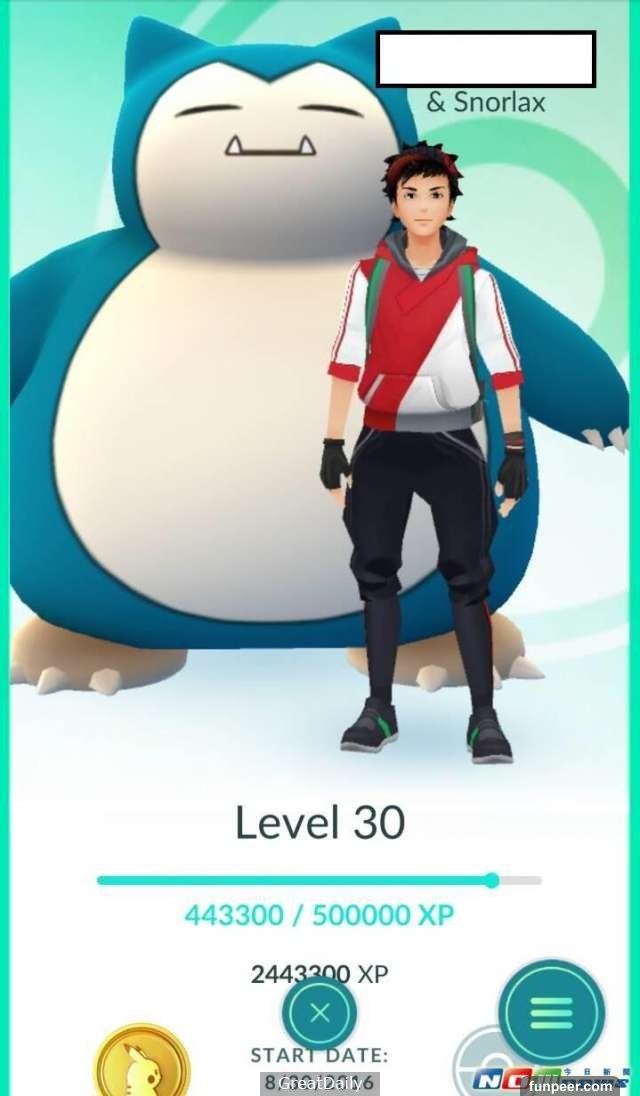The width and height of the screenshot is (640, 1096).
Task: Open the gold Pikachu medal
Action: 141,1062
